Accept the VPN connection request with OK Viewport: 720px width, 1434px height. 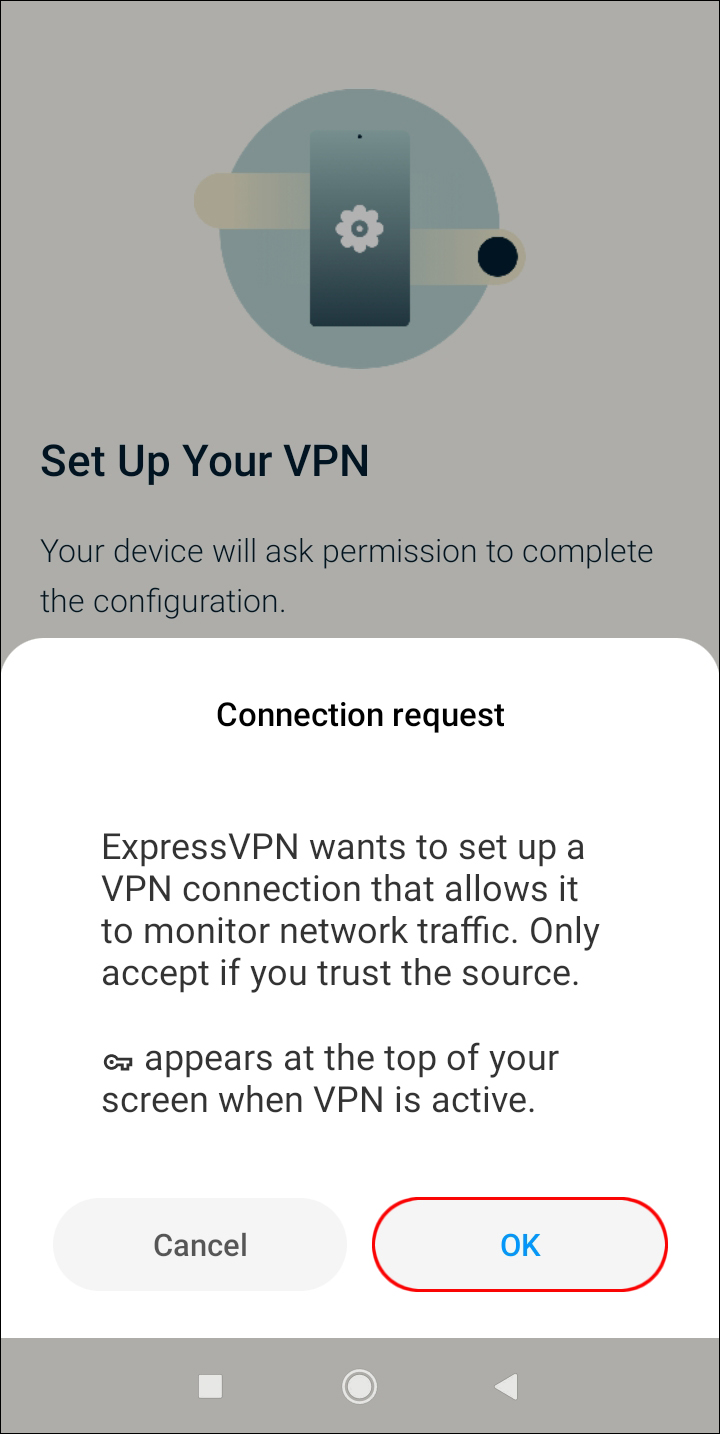pos(519,1244)
